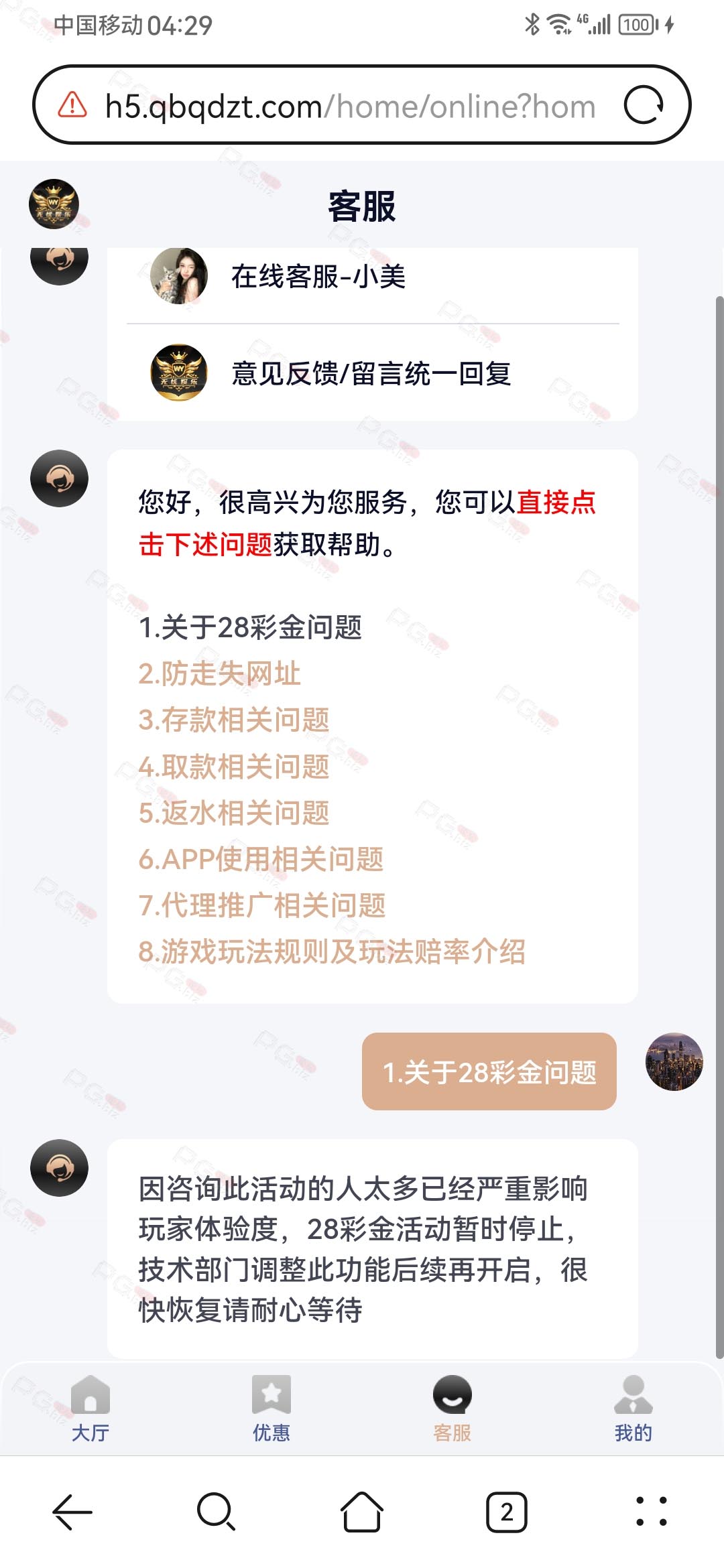Reload the page from the address bar
This screenshot has width=724, height=1568.
click(x=644, y=105)
